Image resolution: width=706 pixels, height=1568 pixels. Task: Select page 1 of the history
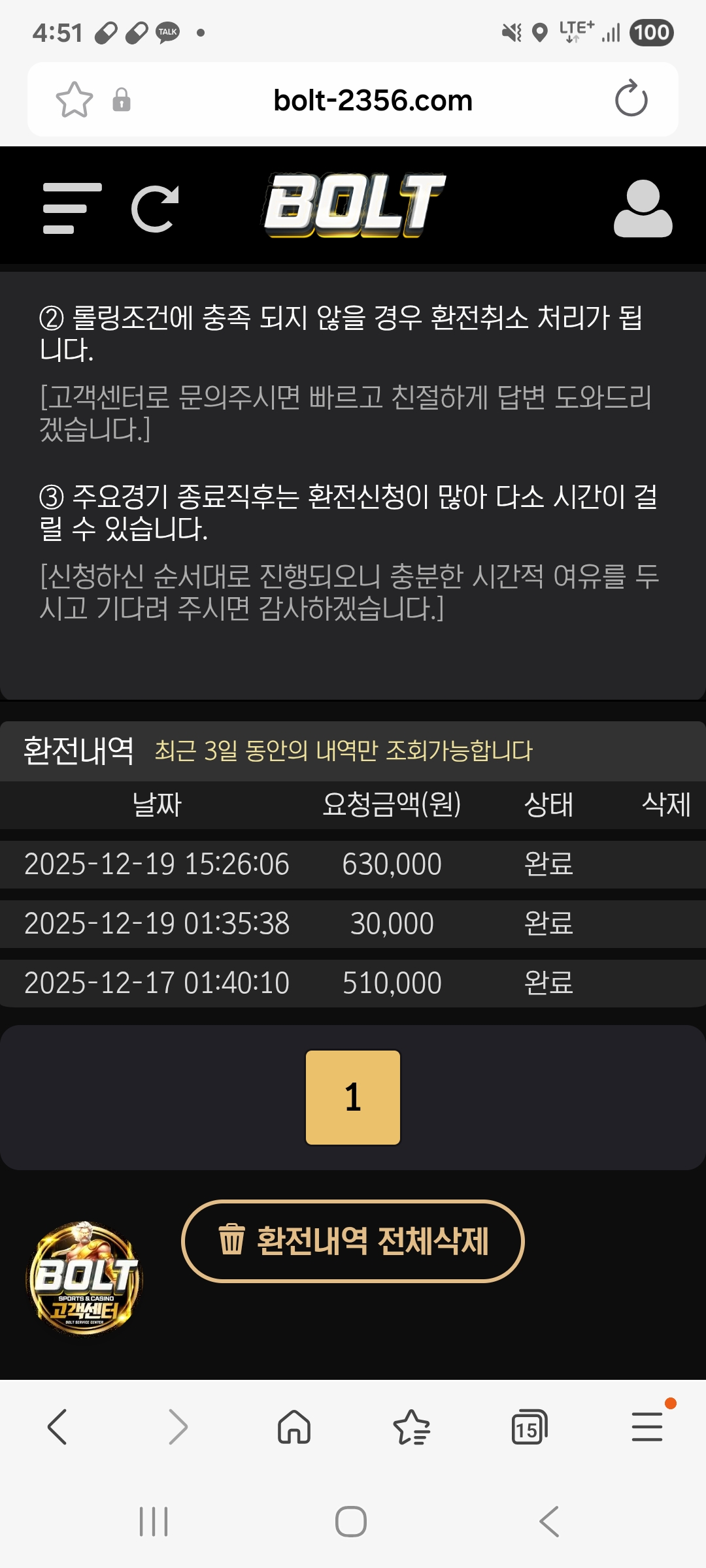[353, 1098]
